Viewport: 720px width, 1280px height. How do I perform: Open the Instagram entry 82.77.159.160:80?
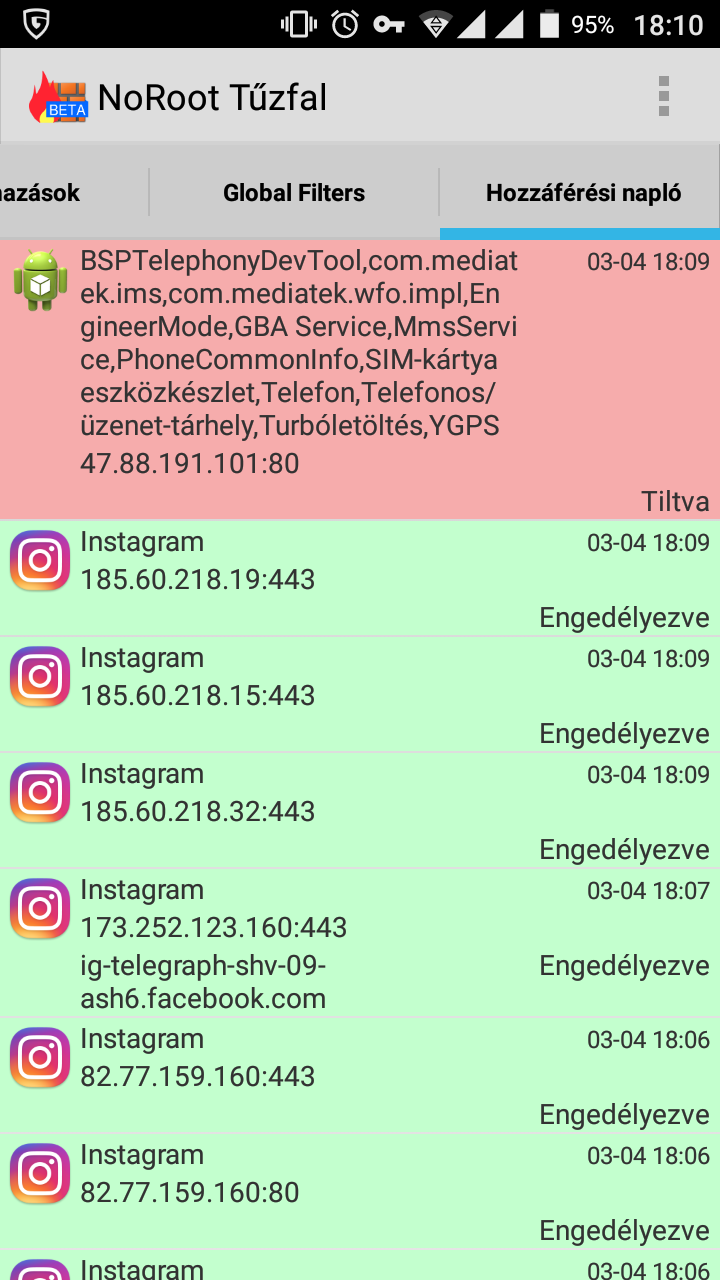pyautogui.click(x=360, y=1191)
